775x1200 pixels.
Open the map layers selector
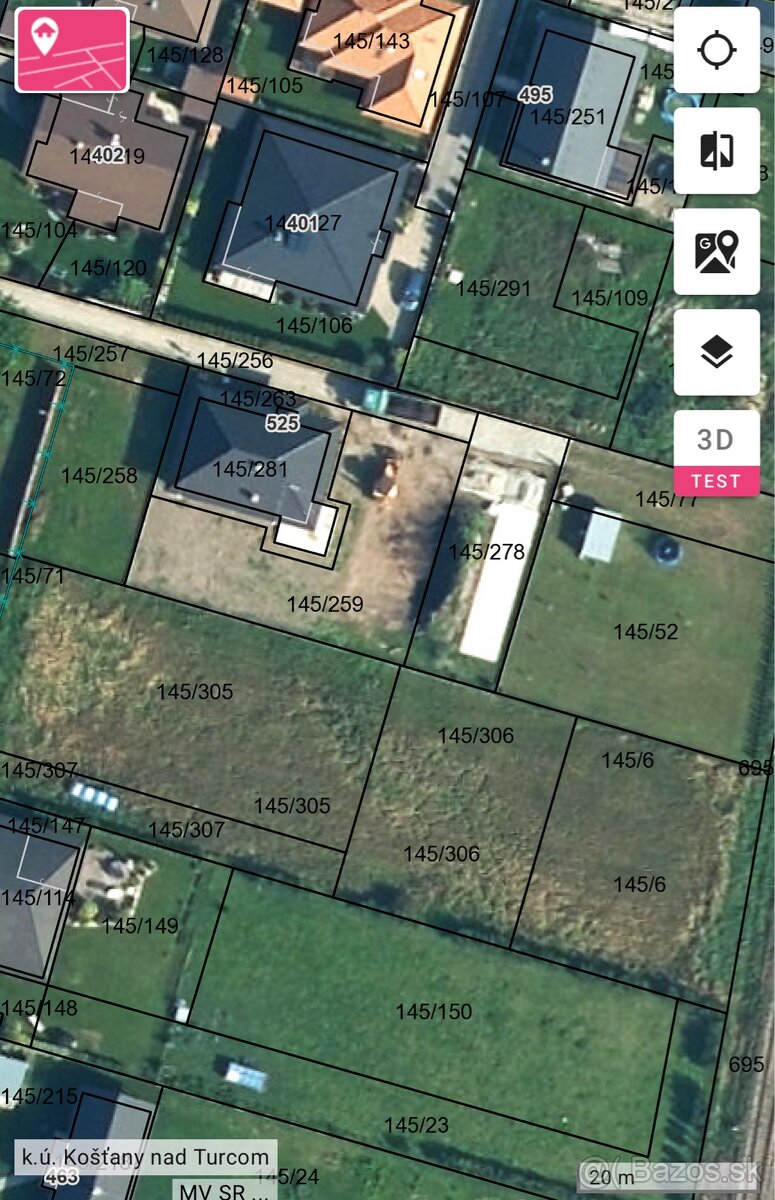[x=716, y=352]
